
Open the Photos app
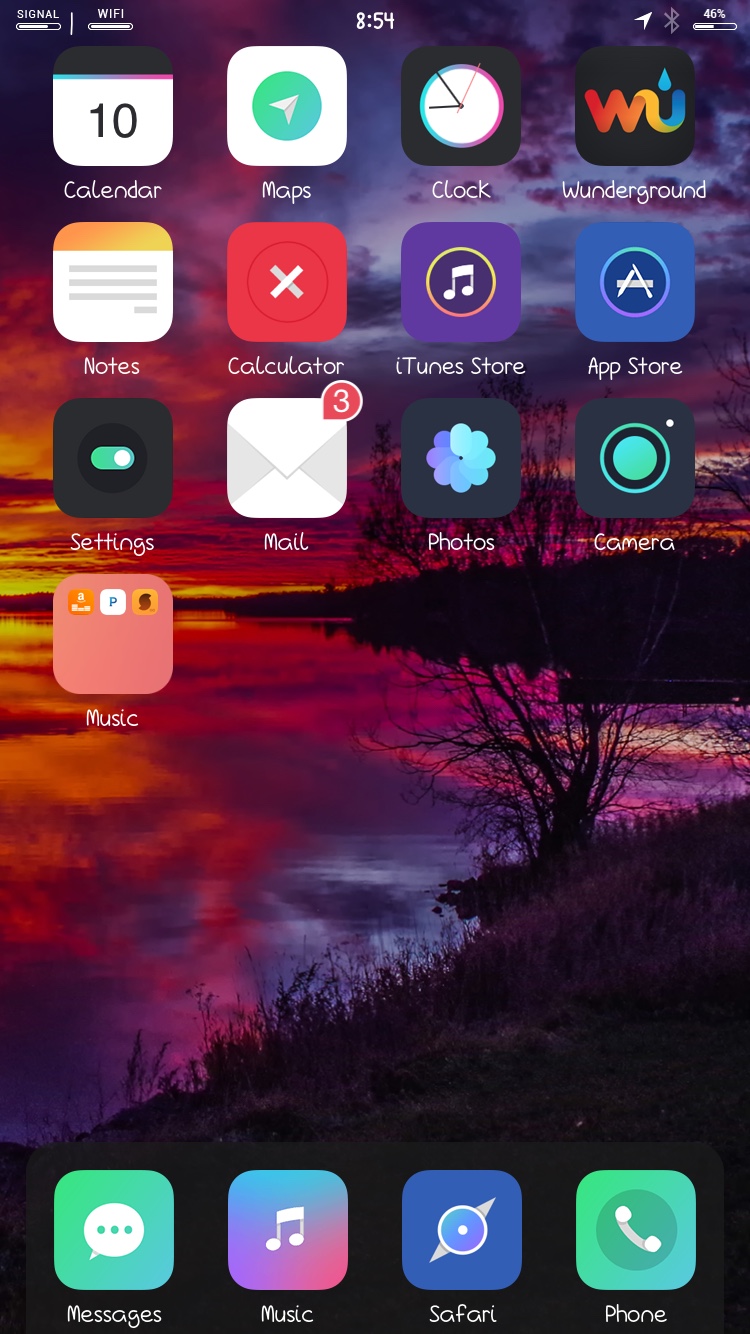[461, 458]
